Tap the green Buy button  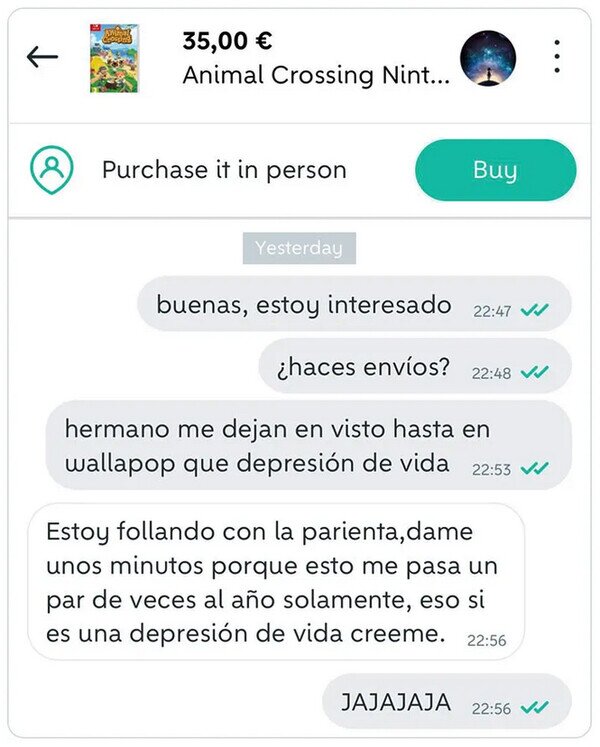[x=495, y=170]
